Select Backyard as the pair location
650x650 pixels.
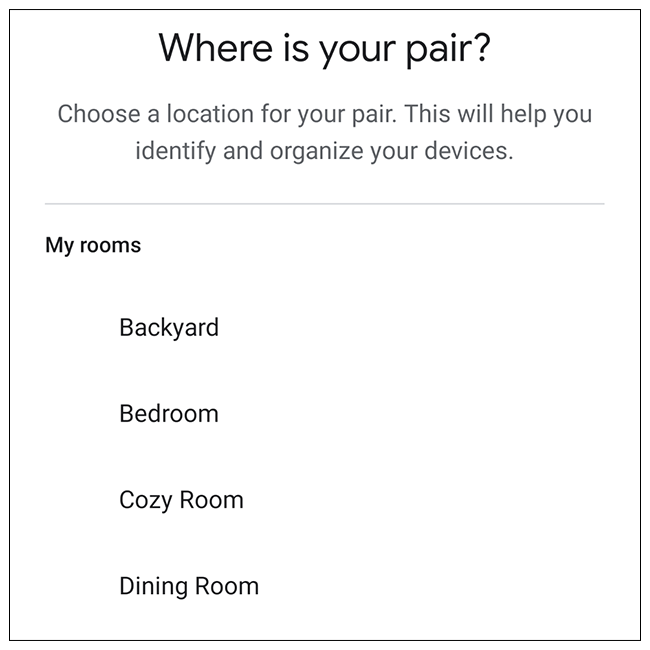coord(169,328)
